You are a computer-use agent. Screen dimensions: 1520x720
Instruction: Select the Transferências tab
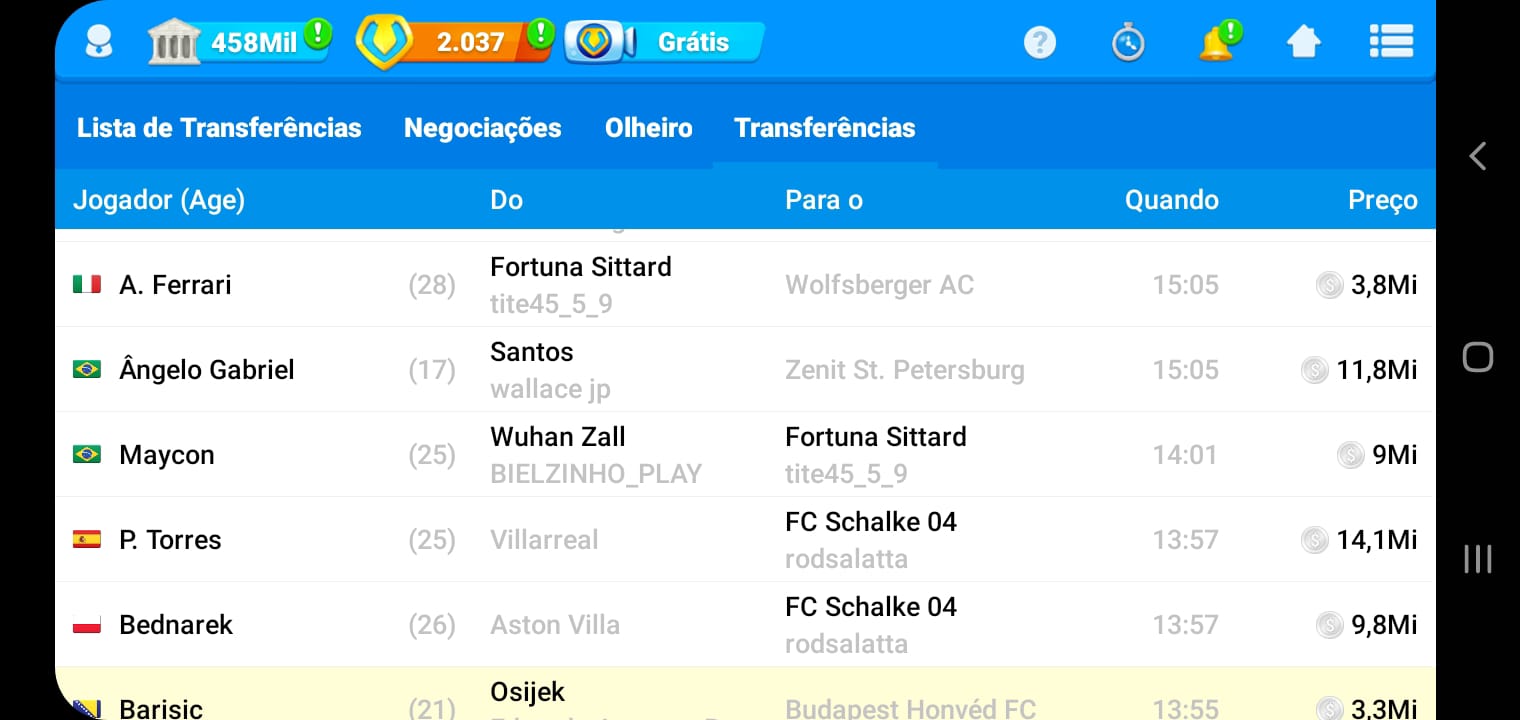point(825,128)
